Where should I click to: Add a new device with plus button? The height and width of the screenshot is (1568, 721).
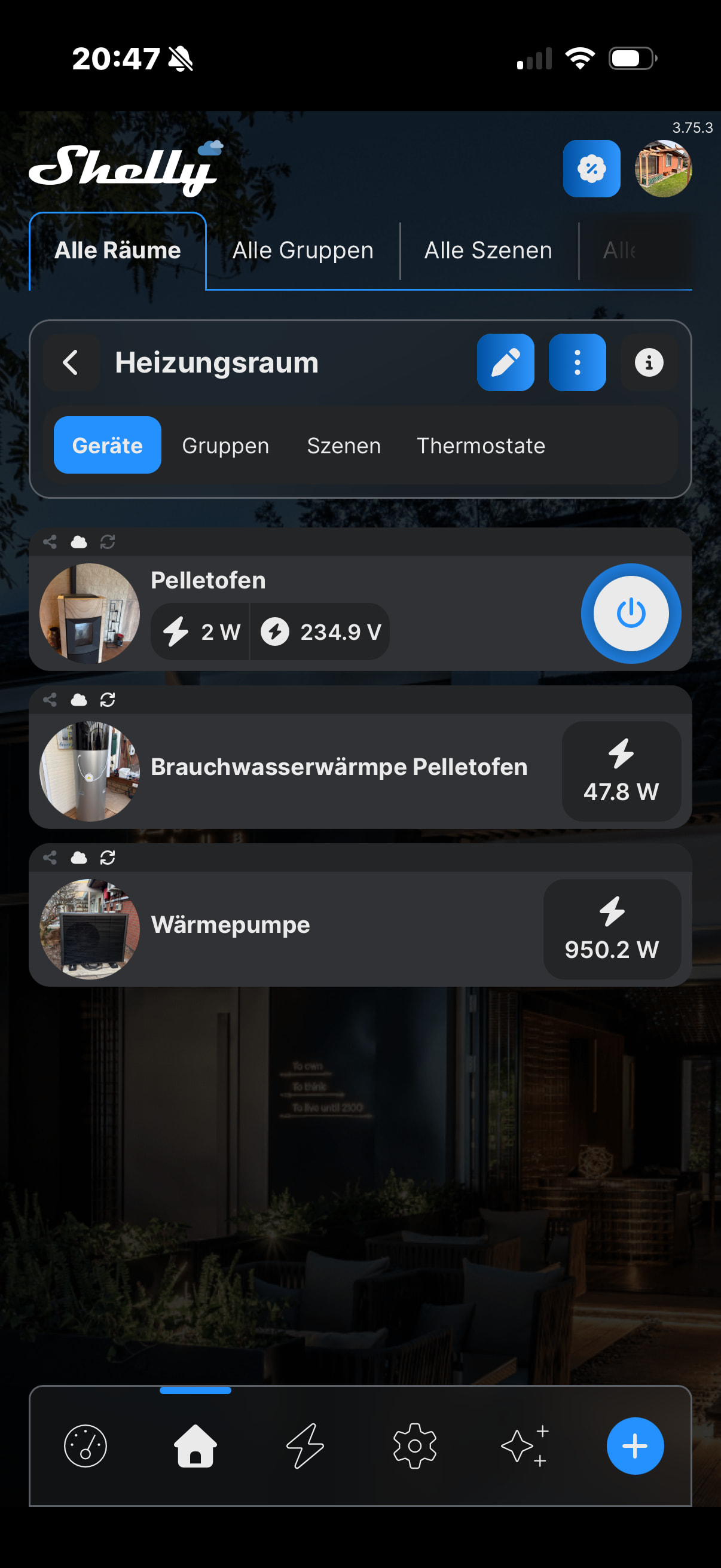coord(634,1446)
